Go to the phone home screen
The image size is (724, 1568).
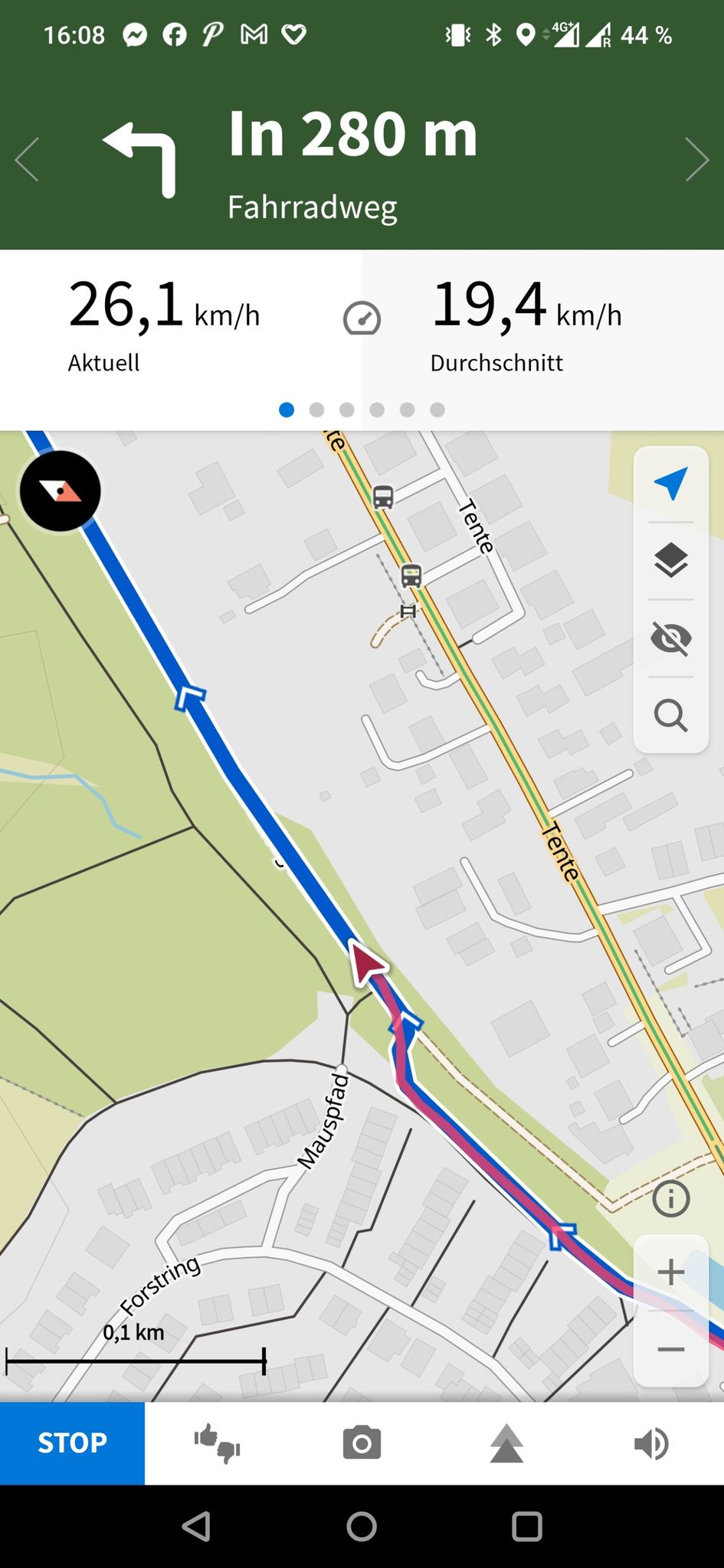[x=362, y=1527]
